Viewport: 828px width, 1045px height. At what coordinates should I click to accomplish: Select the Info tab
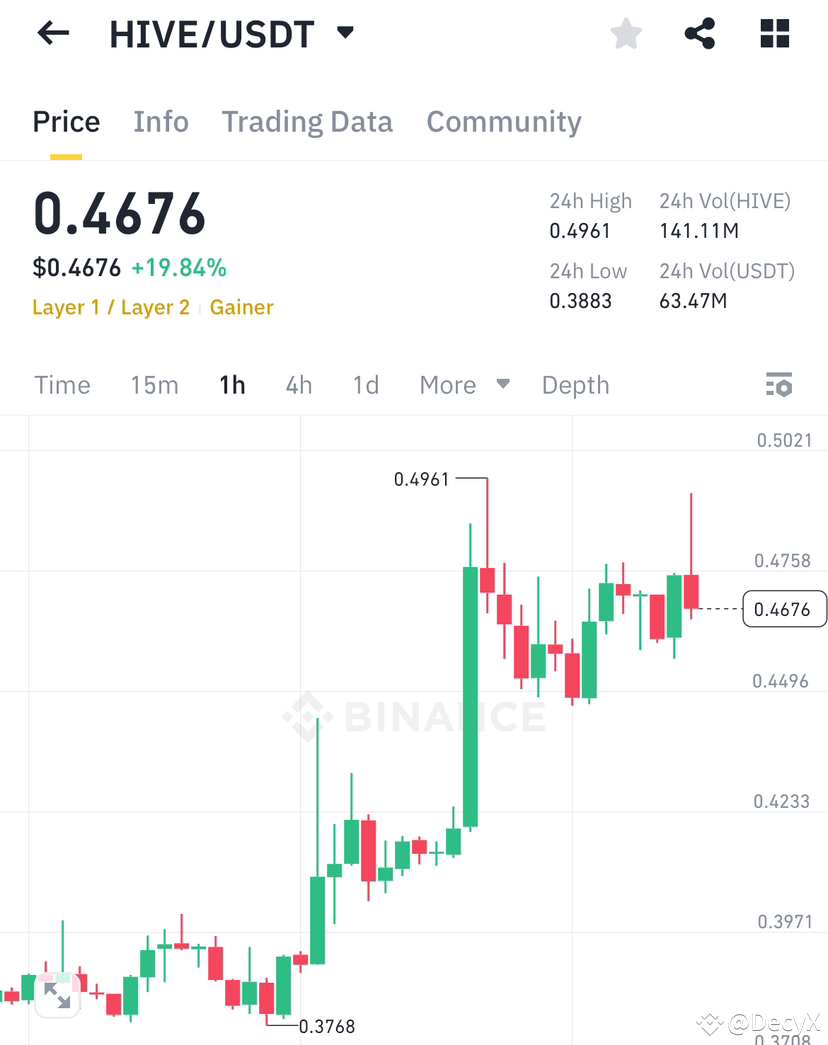click(x=161, y=121)
